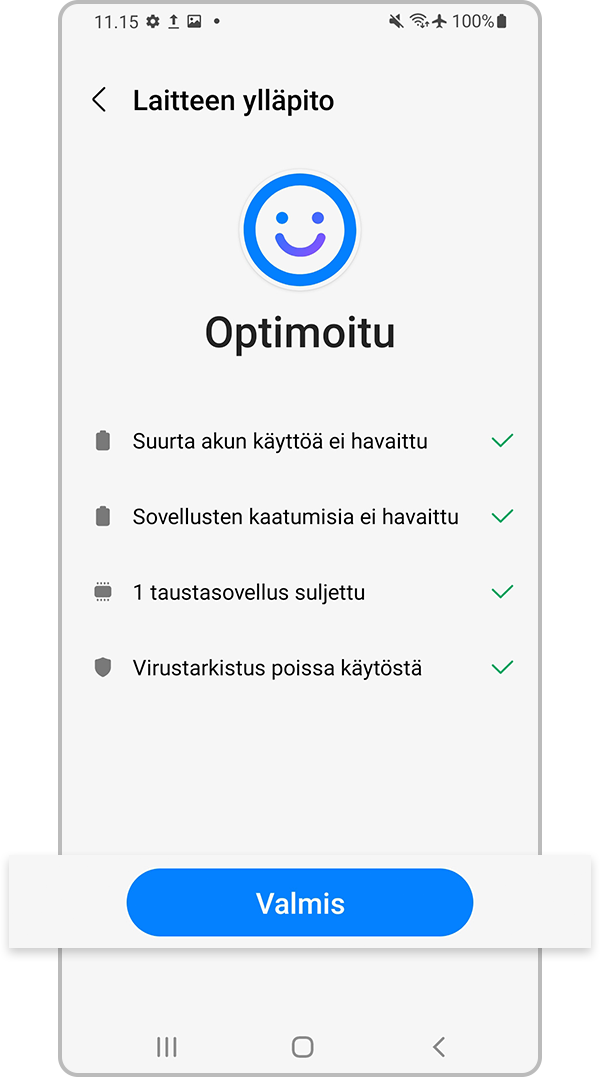Tap the Valmis button
Screen dimensions: 600x1077
point(300,903)
